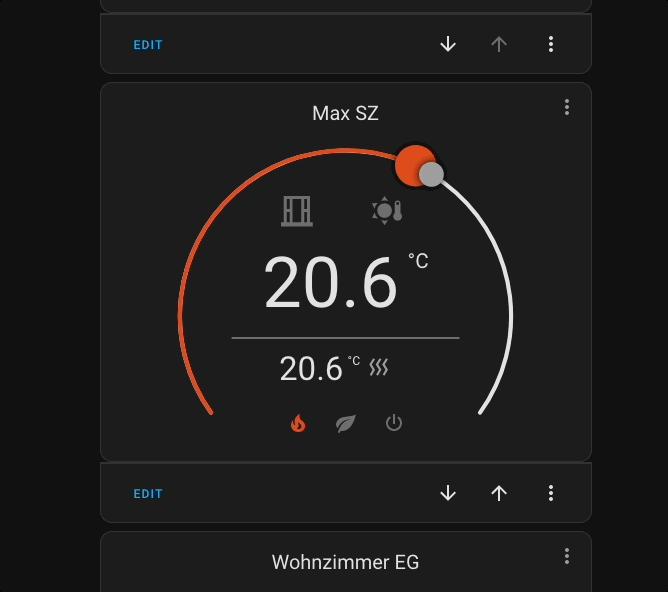The width and height of the screenshot is (668, 592).
Task: Move the Max SZ card up
Action: 499,493
